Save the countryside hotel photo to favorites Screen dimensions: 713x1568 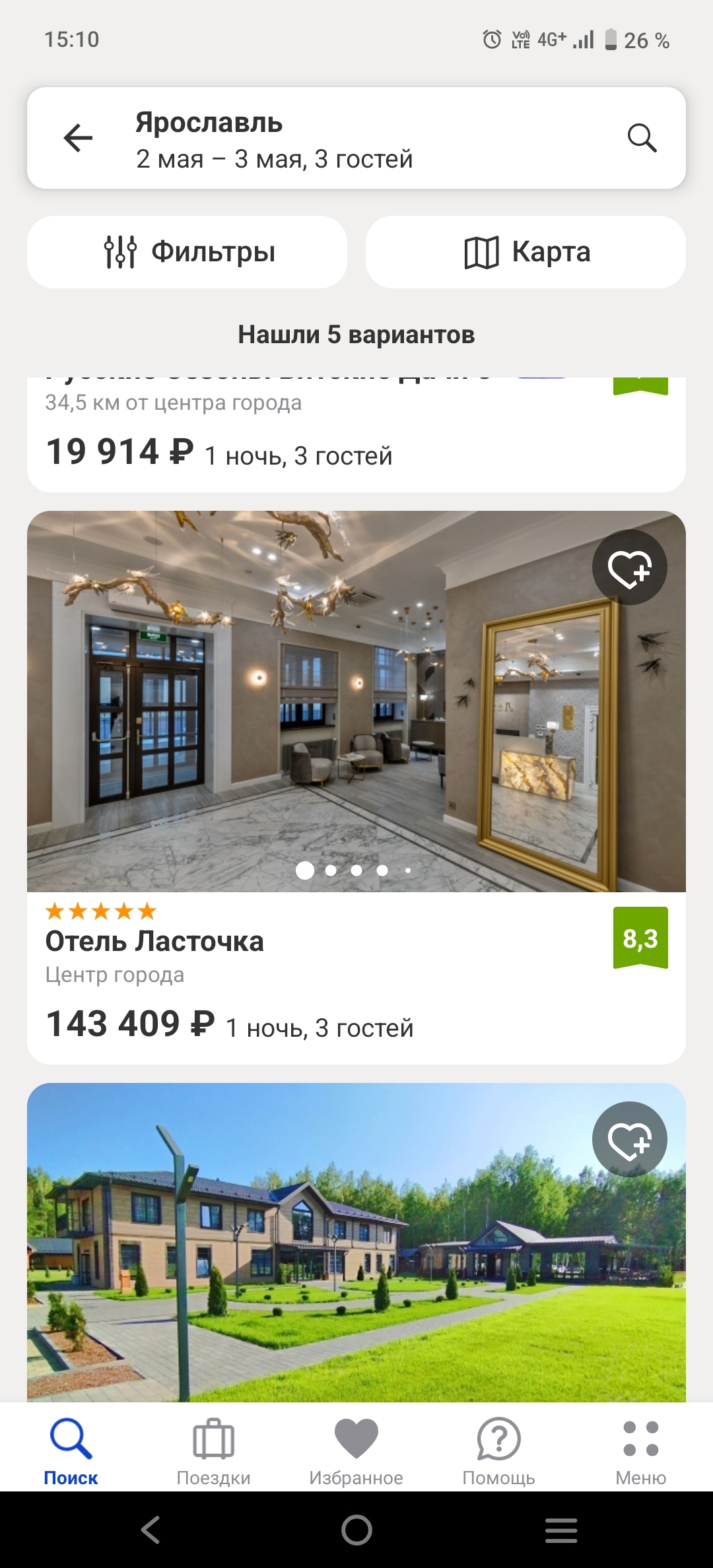pos(629,1140)
